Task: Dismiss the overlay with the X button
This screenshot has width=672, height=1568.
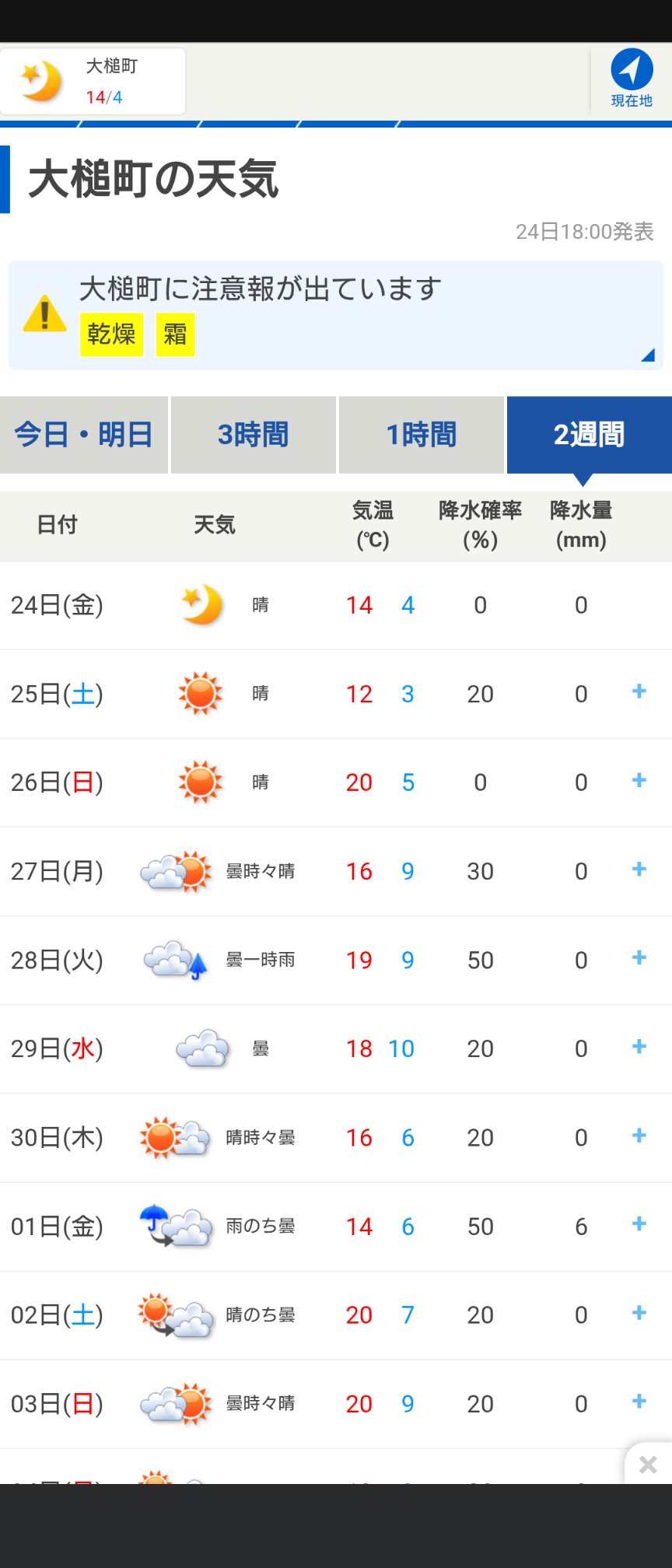Action: (x=648, y=1465)
